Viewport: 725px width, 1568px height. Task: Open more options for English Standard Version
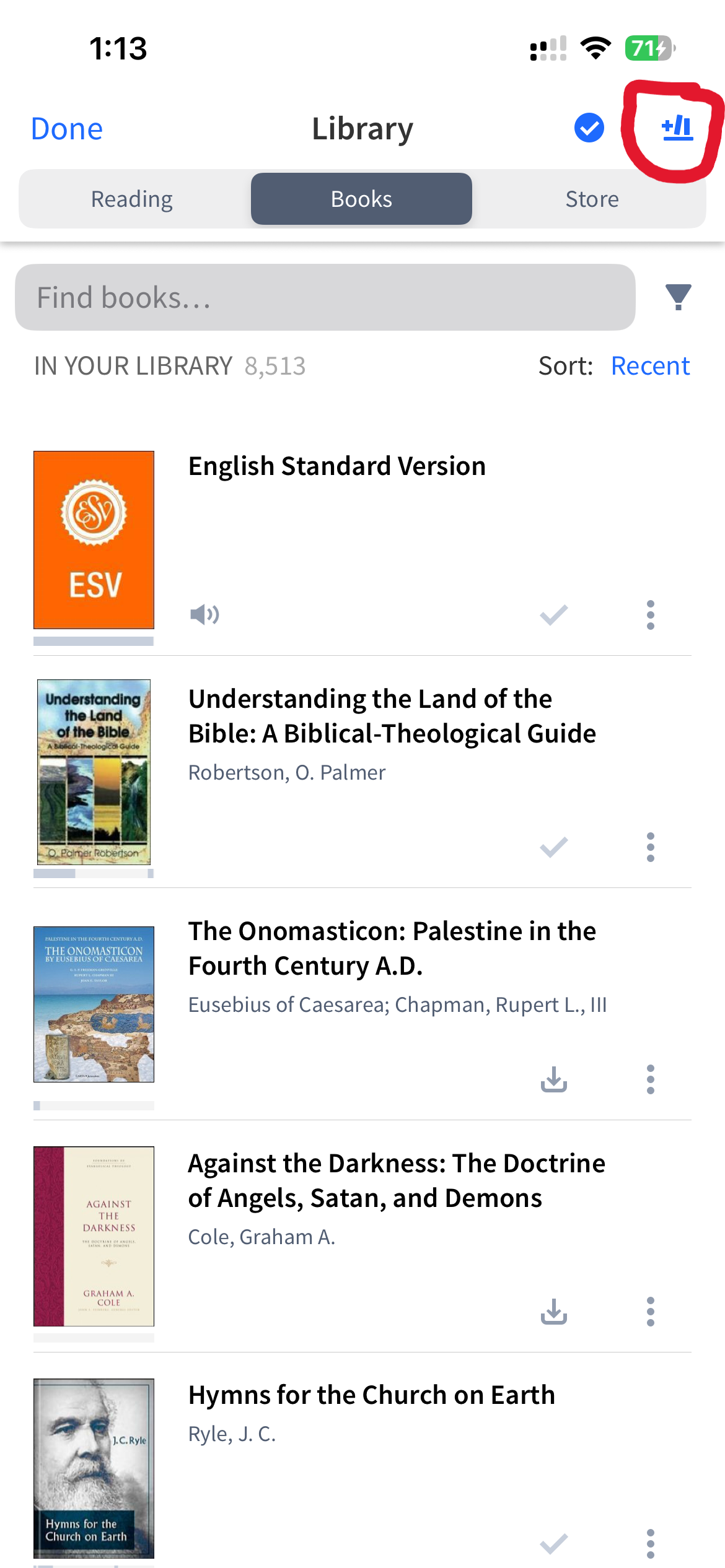point(650,614)
